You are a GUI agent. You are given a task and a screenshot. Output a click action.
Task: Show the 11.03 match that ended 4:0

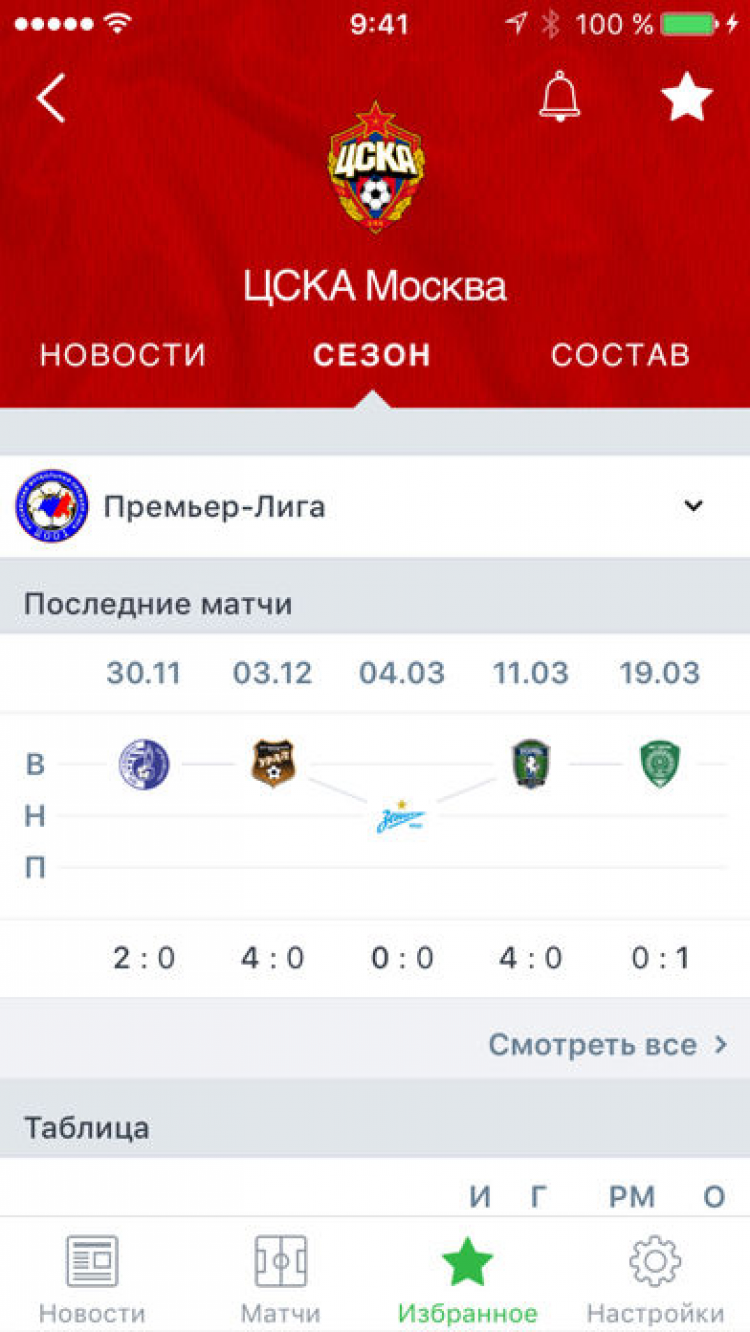pyautogui.click(x=530, y=765)
